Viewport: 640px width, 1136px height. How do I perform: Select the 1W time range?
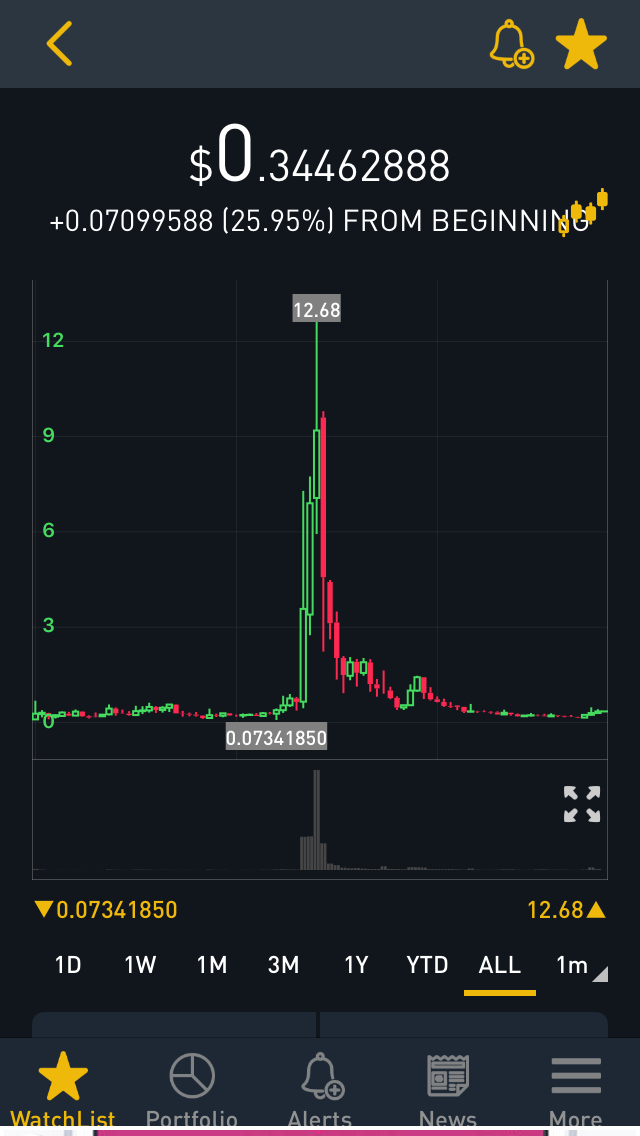140,965
